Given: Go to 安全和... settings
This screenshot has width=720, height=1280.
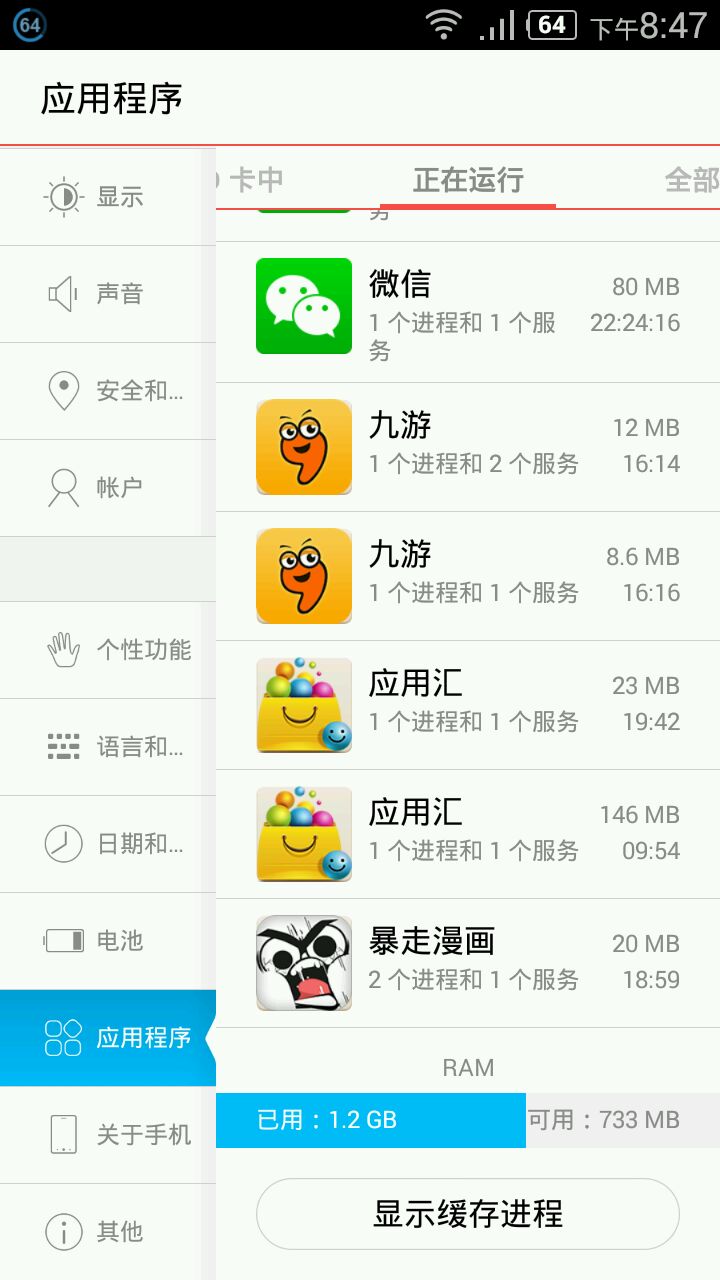Looking at the screenshot, I should [x=107, y=391].
